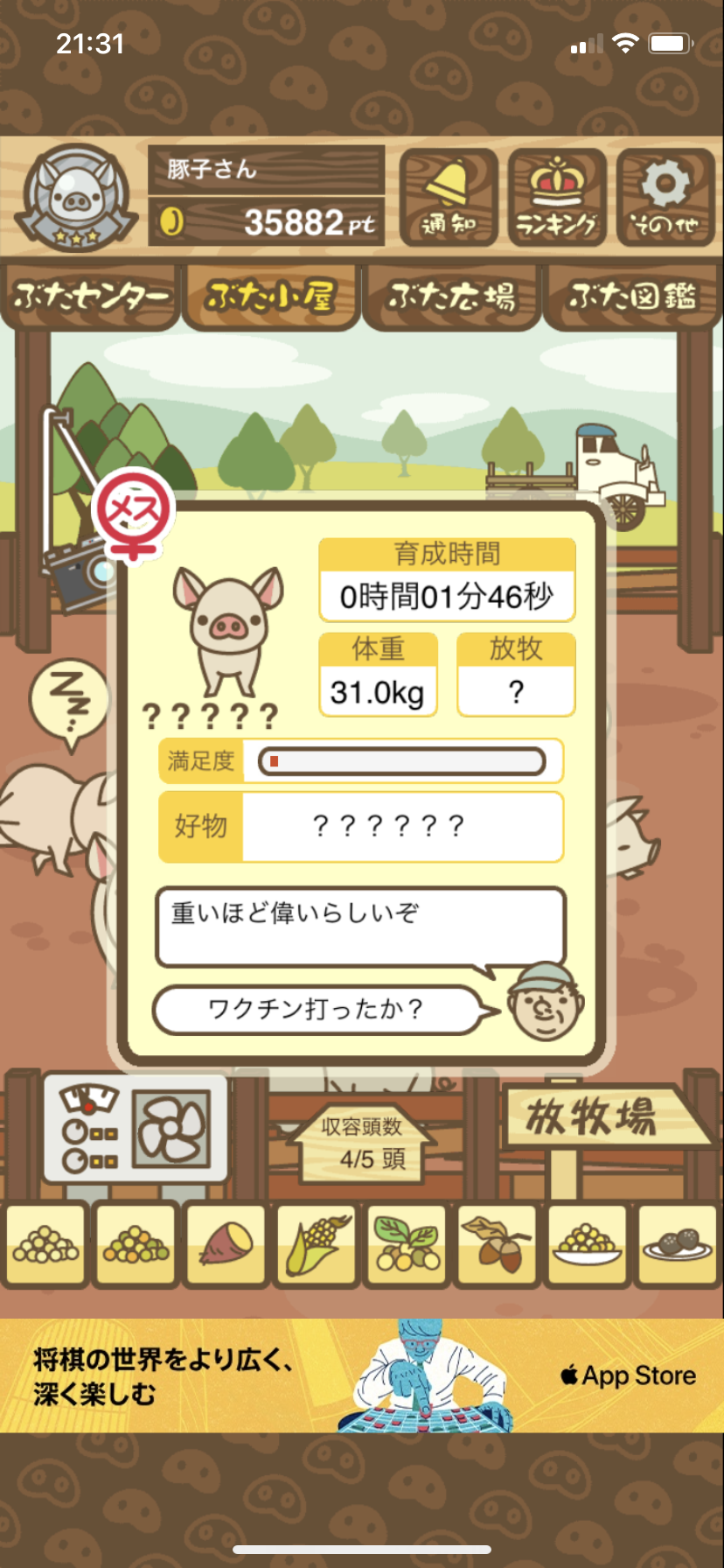Switch to ぶた広場 tab
Image resolution: width=724 pixels, height=1568 pixels.
pos(451,297)
